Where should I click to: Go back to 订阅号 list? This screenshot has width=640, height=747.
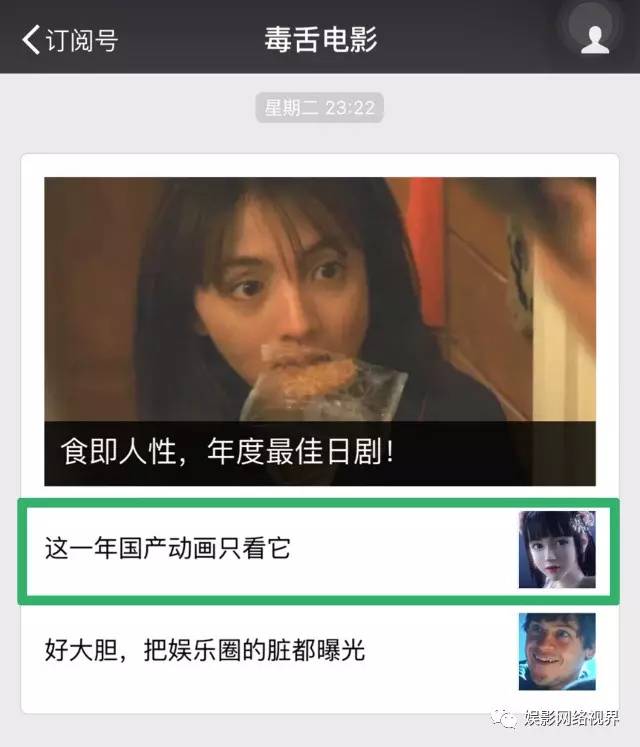click(68, 40)
